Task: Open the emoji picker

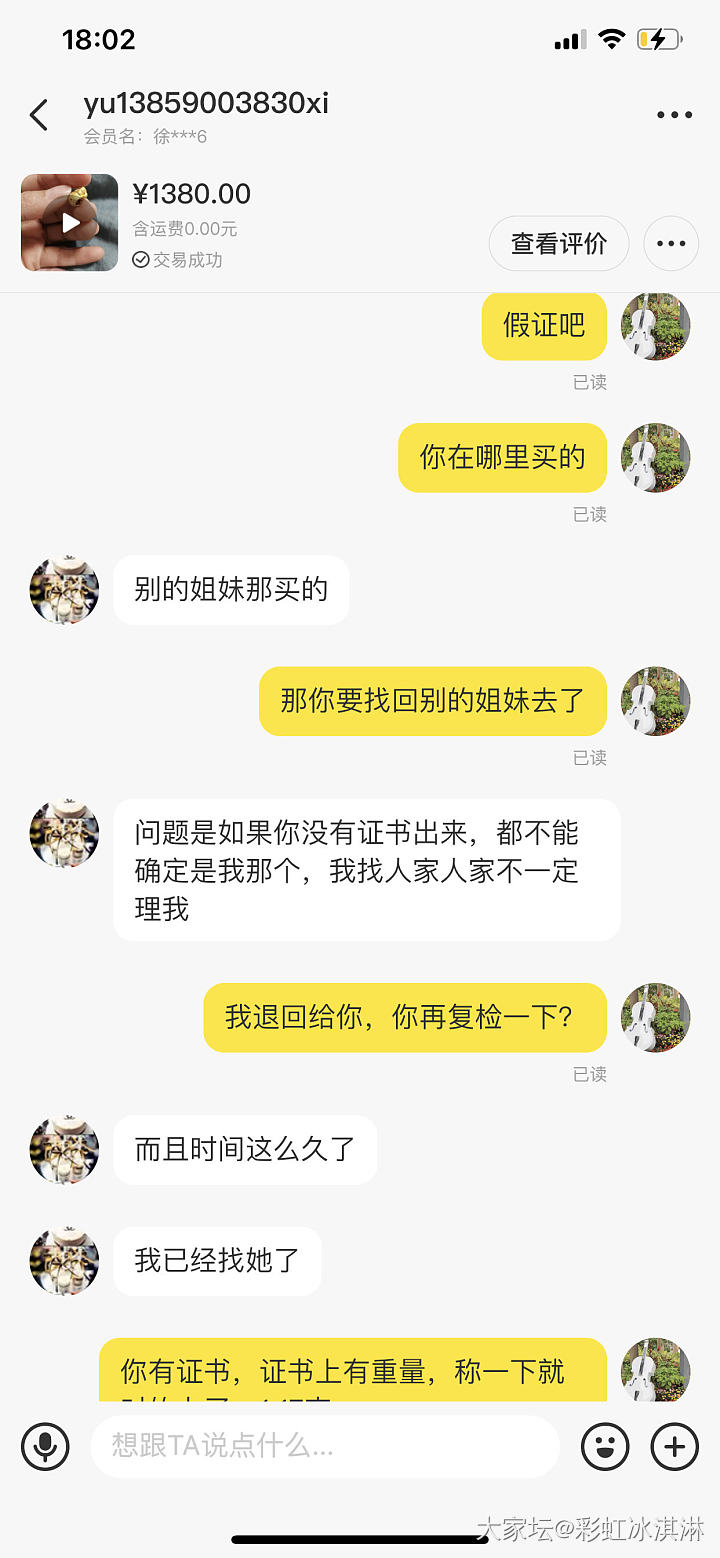Action: [x=605, y=1446]
